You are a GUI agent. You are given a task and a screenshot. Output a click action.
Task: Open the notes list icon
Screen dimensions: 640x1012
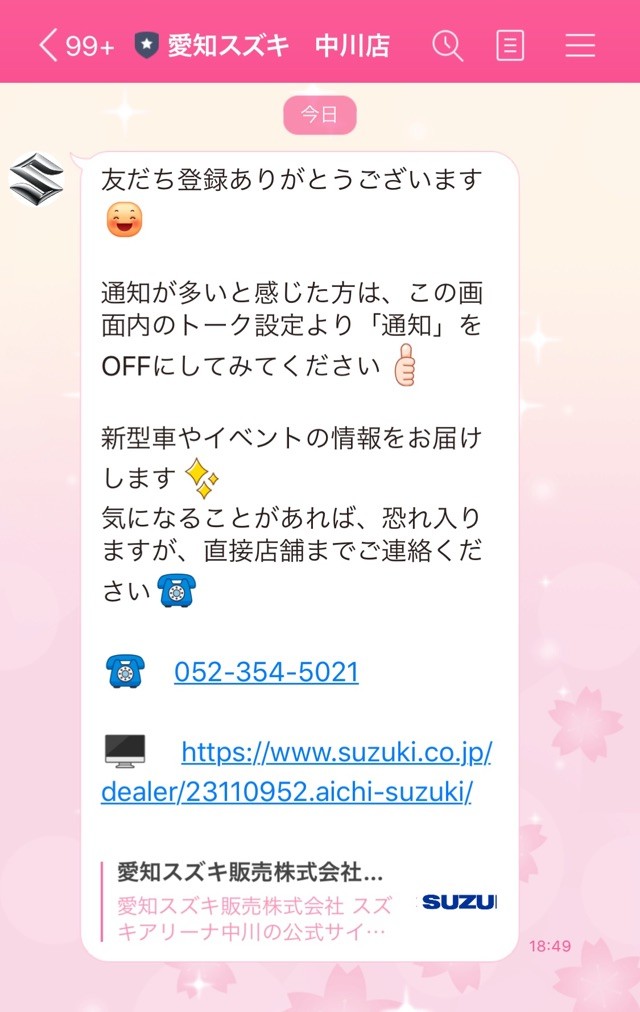click(510, 45)
